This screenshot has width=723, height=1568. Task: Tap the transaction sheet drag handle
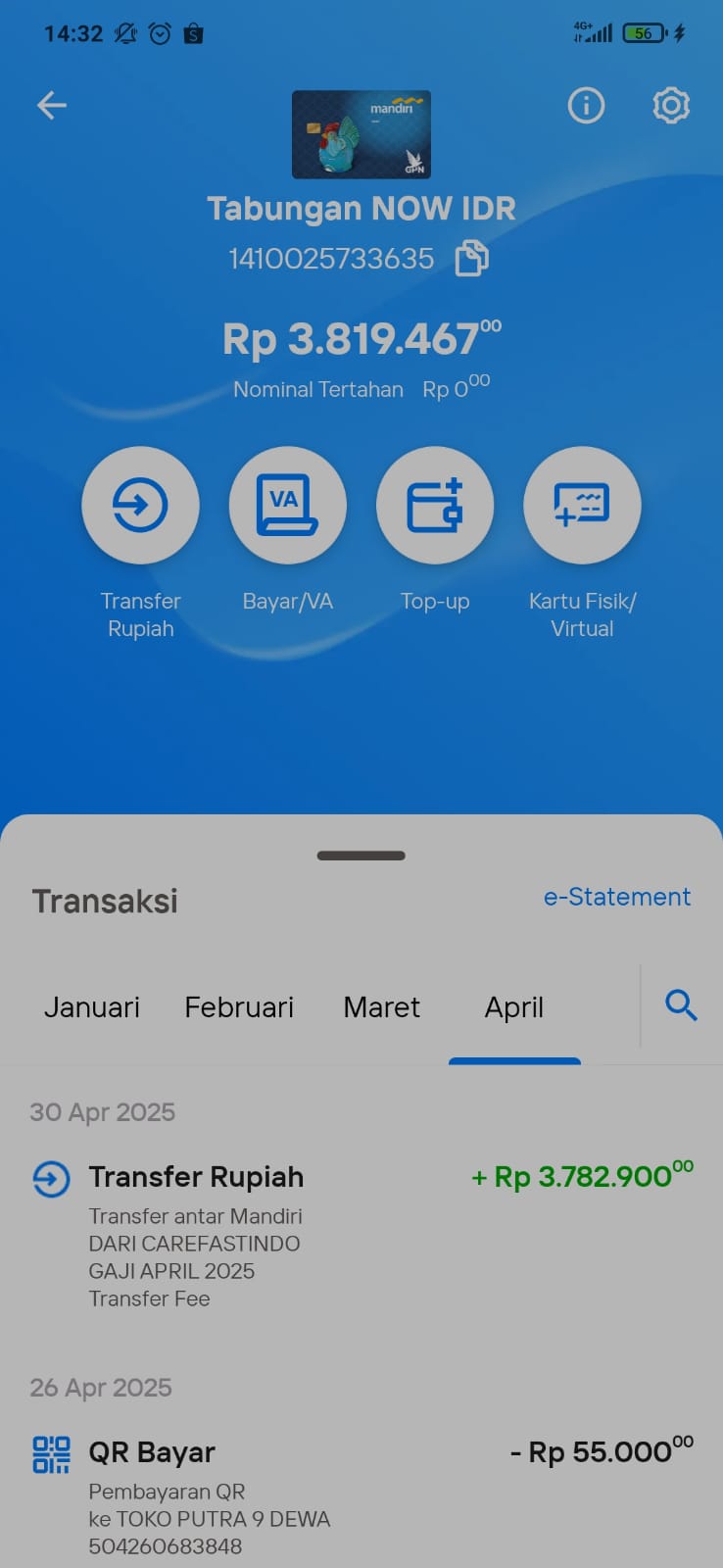[361, 856]
